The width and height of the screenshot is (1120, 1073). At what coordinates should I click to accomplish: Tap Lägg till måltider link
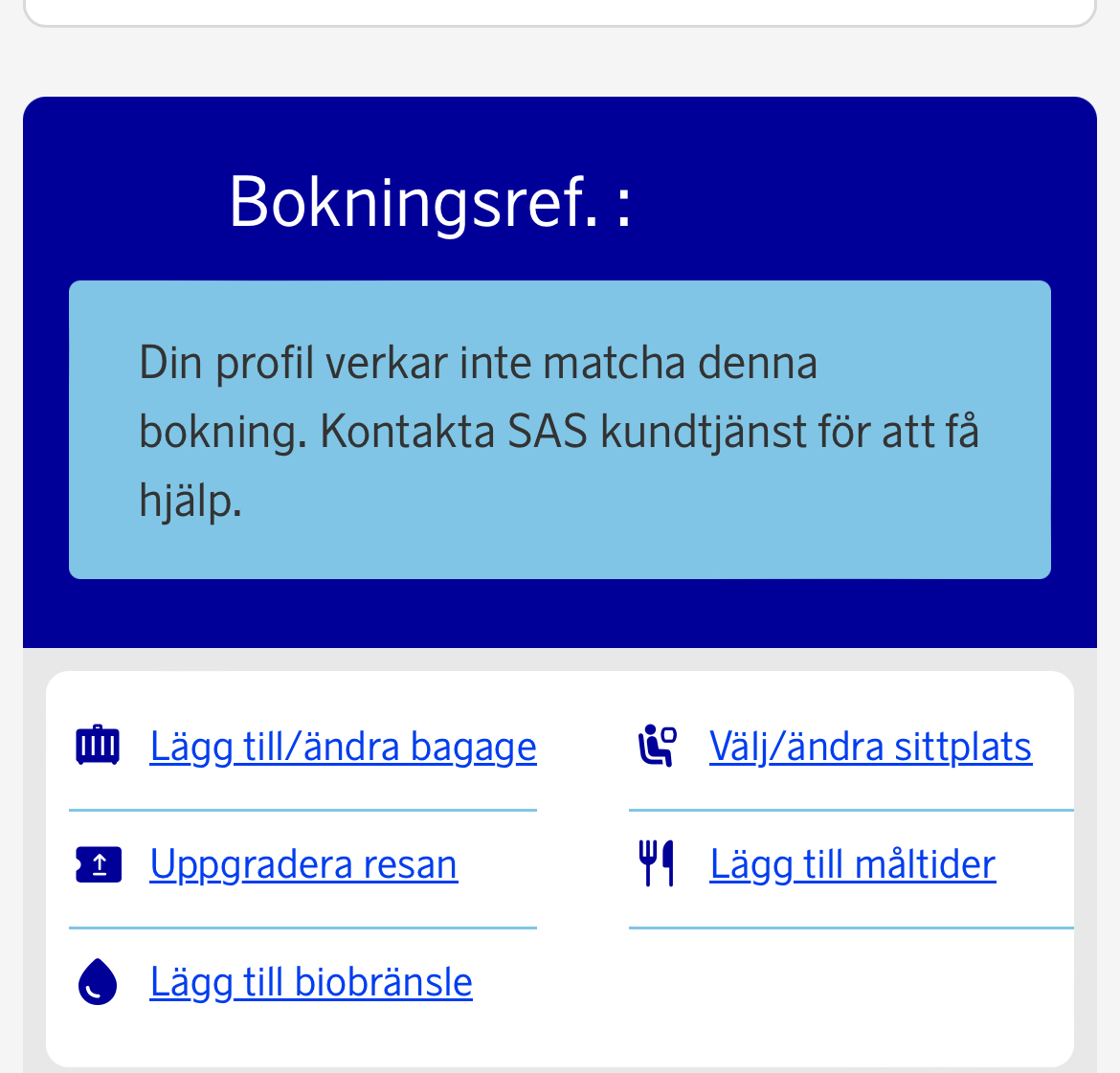(x=852, y=864)
